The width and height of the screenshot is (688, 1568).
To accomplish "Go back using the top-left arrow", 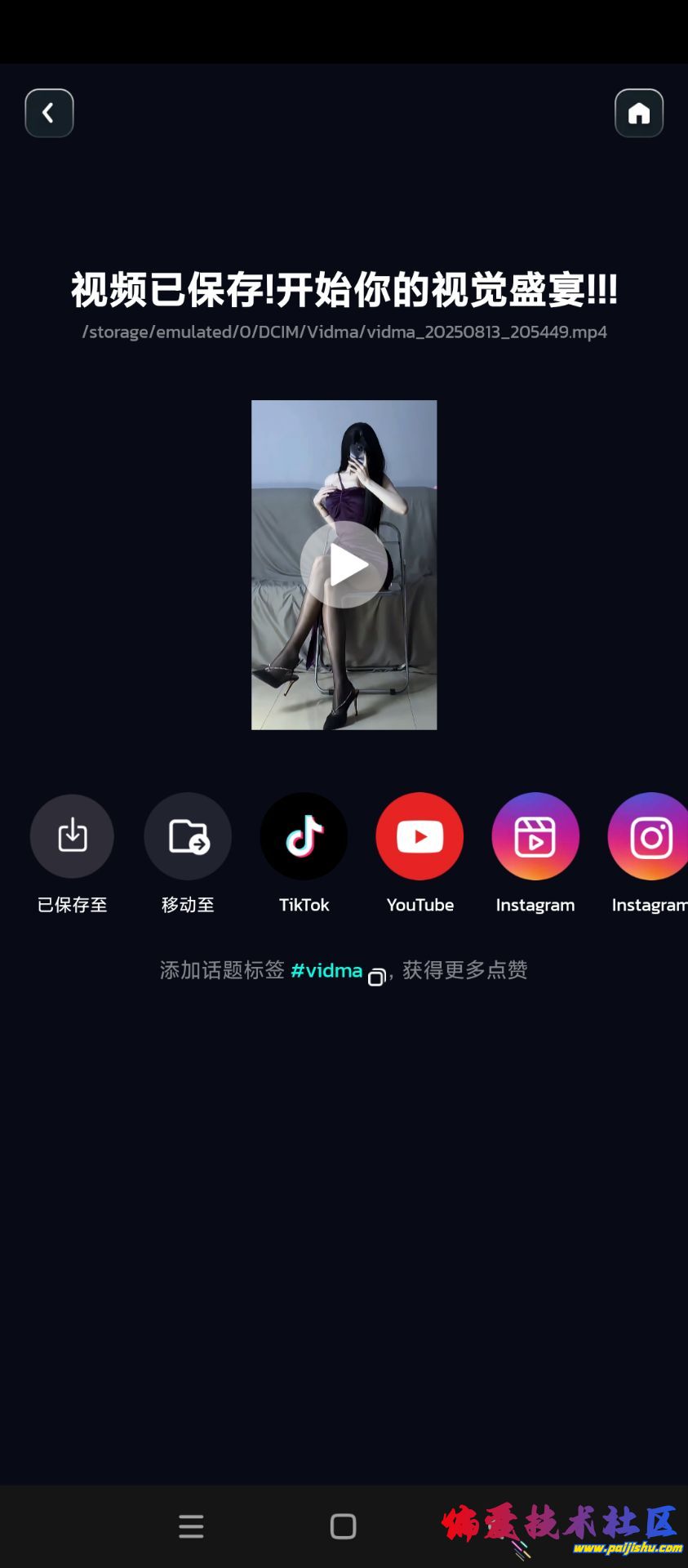I will [x=49, y=113].
